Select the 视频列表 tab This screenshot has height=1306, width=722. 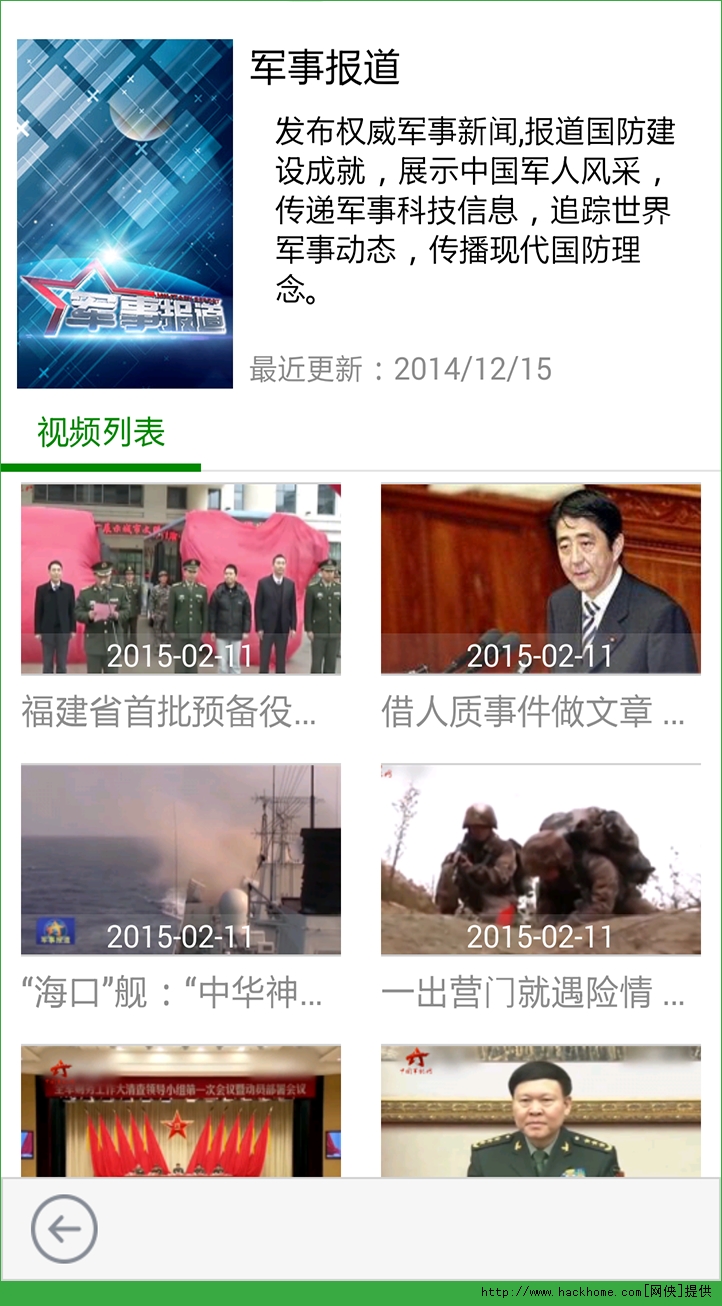[x=101, y=433]
